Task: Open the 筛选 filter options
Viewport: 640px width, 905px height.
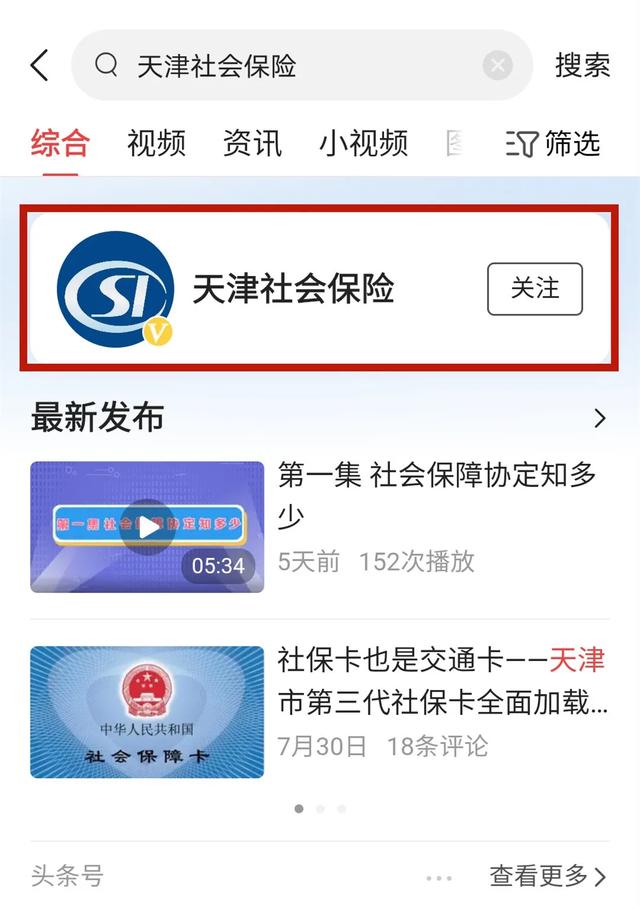Action: click(554, 143)
